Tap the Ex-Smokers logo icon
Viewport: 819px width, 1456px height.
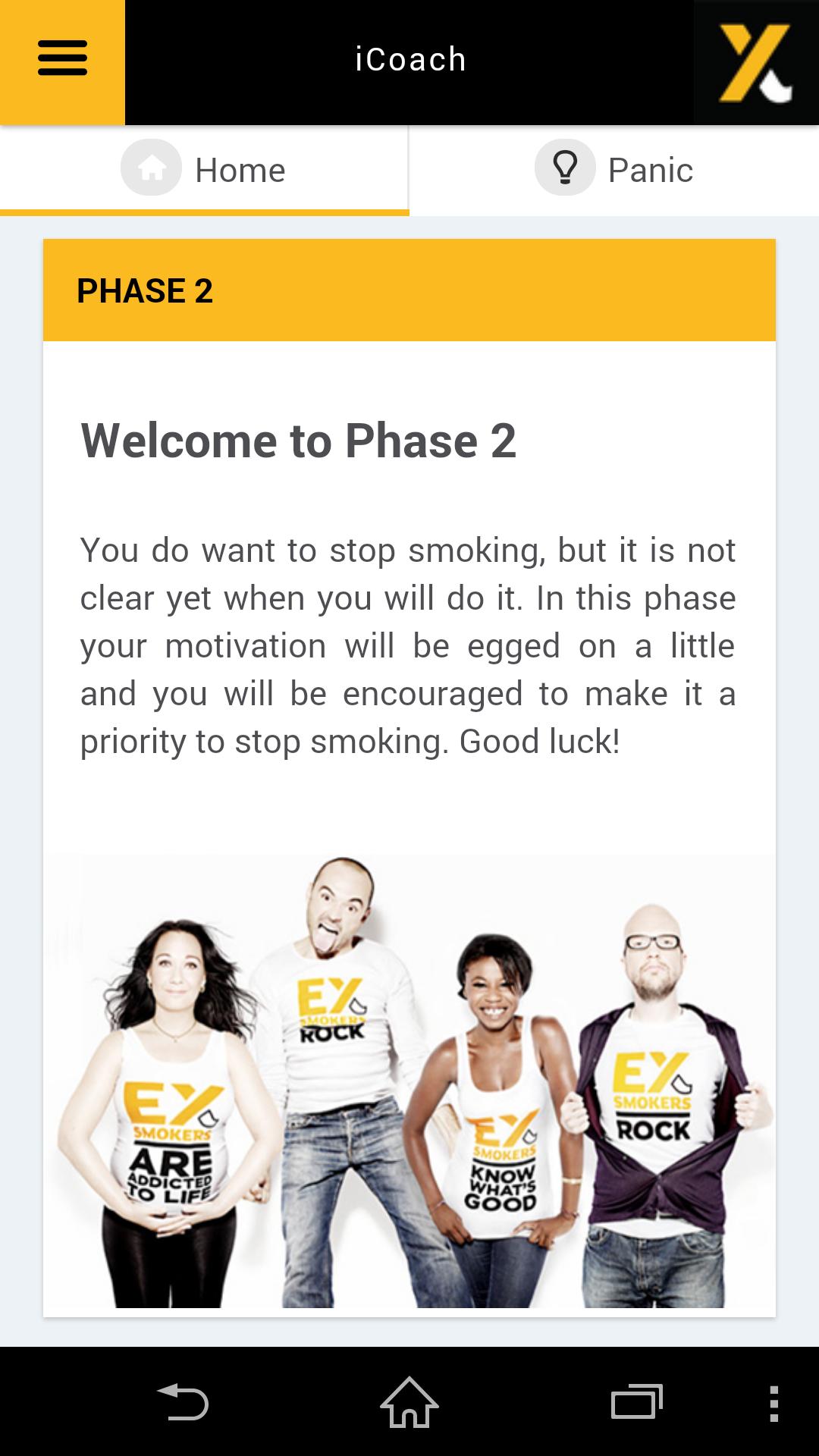[x=755, y=62]
